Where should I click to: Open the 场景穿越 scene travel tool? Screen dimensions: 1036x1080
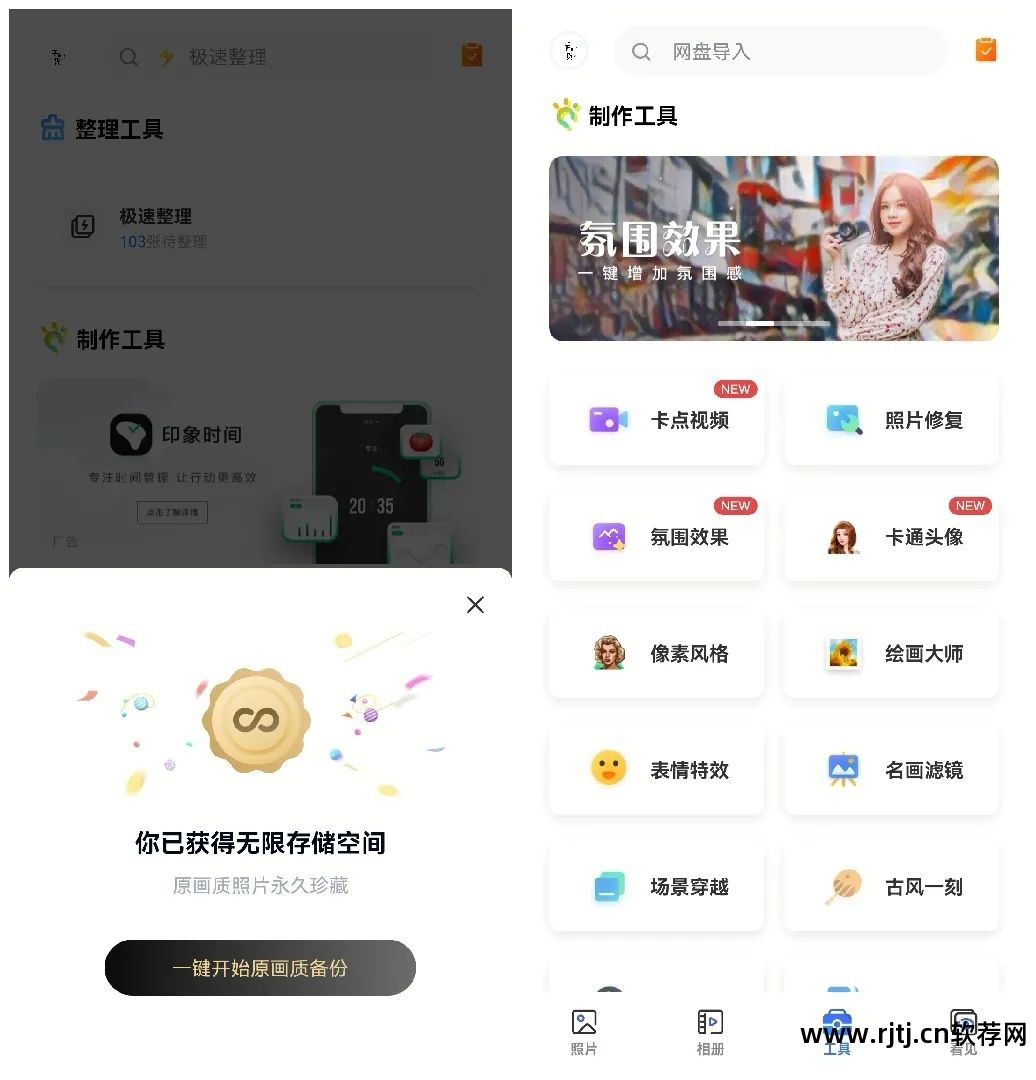click(655, 886)
